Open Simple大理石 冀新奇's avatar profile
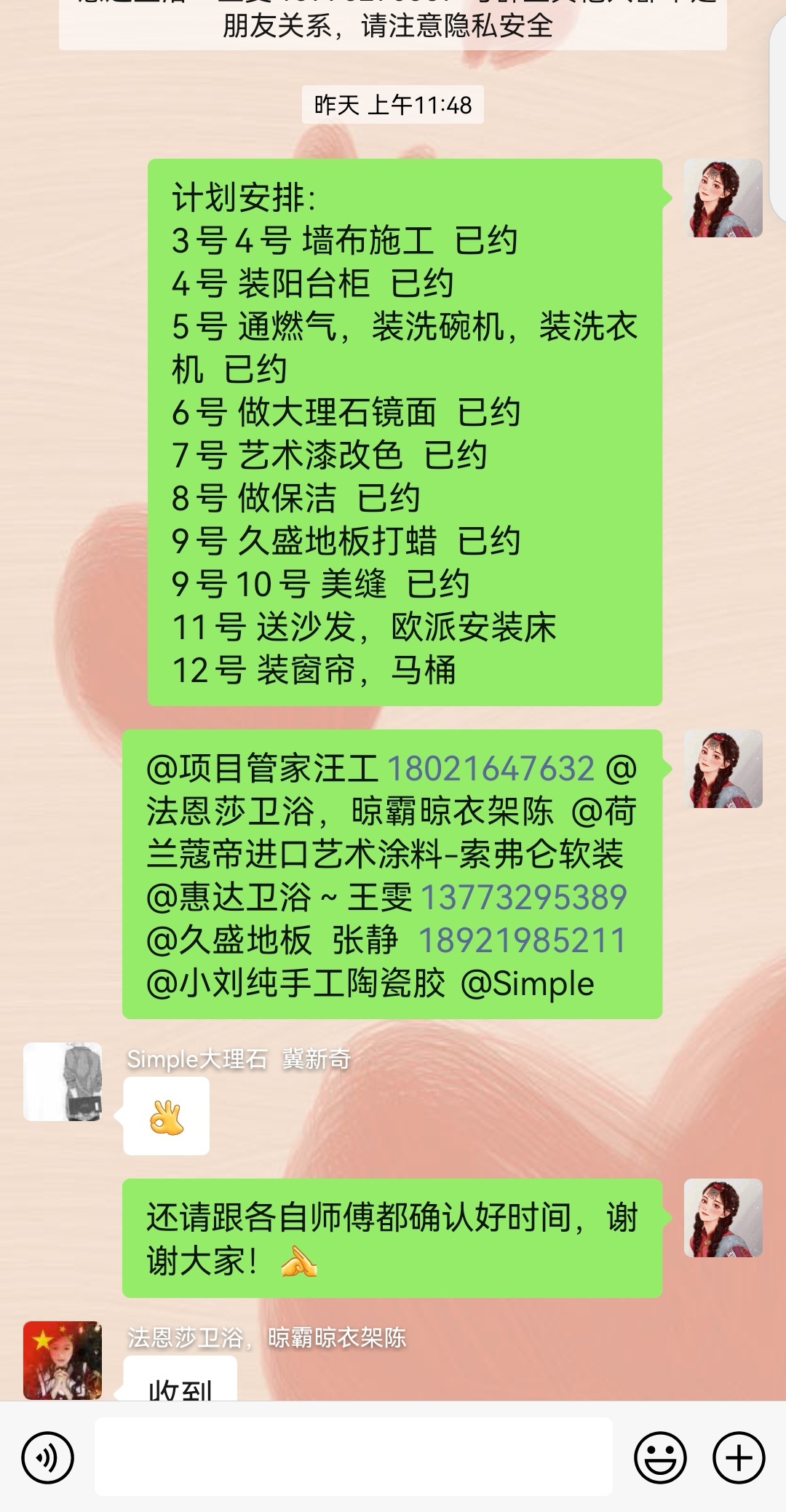Viewport: 786px width, 1512px height. tap(63, 1082)
